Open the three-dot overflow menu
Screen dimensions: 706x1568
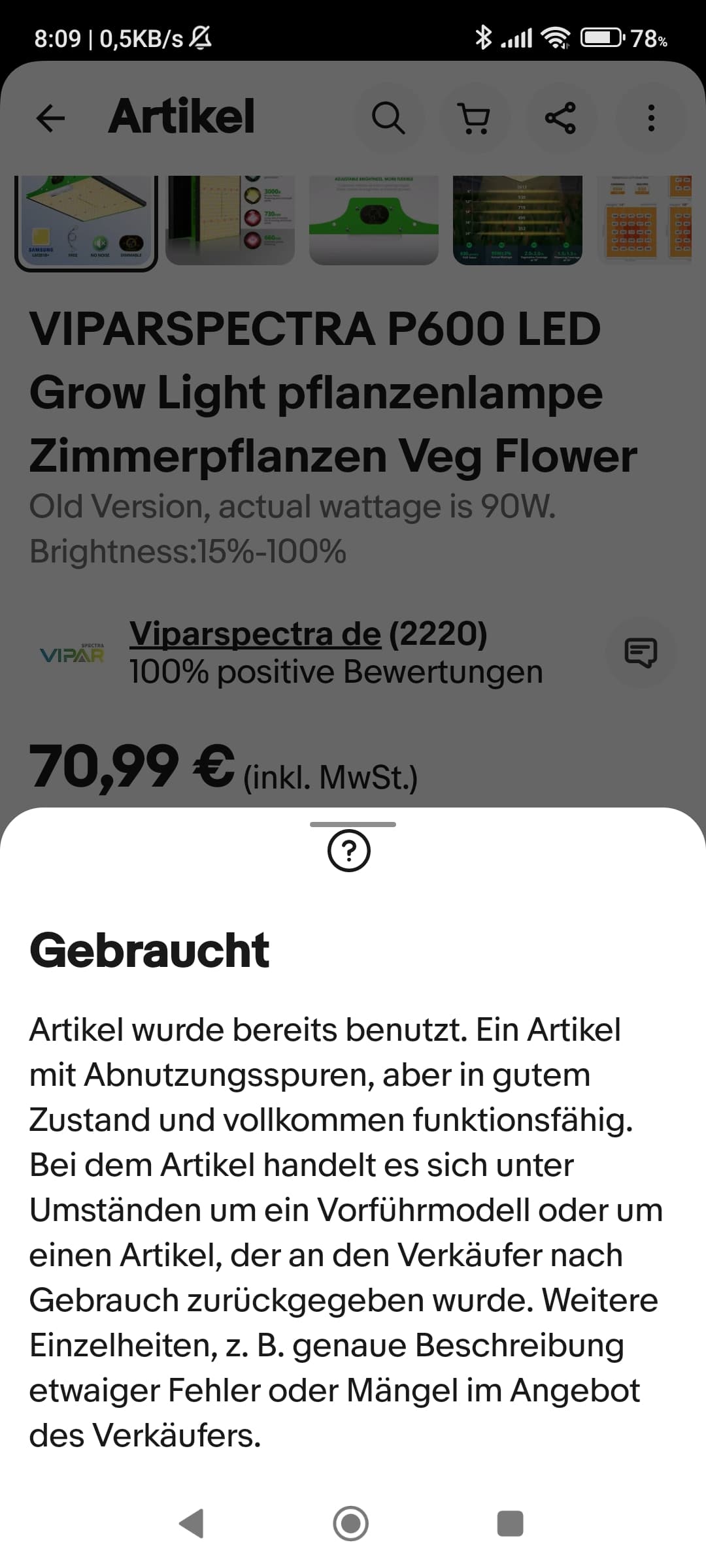650,118
